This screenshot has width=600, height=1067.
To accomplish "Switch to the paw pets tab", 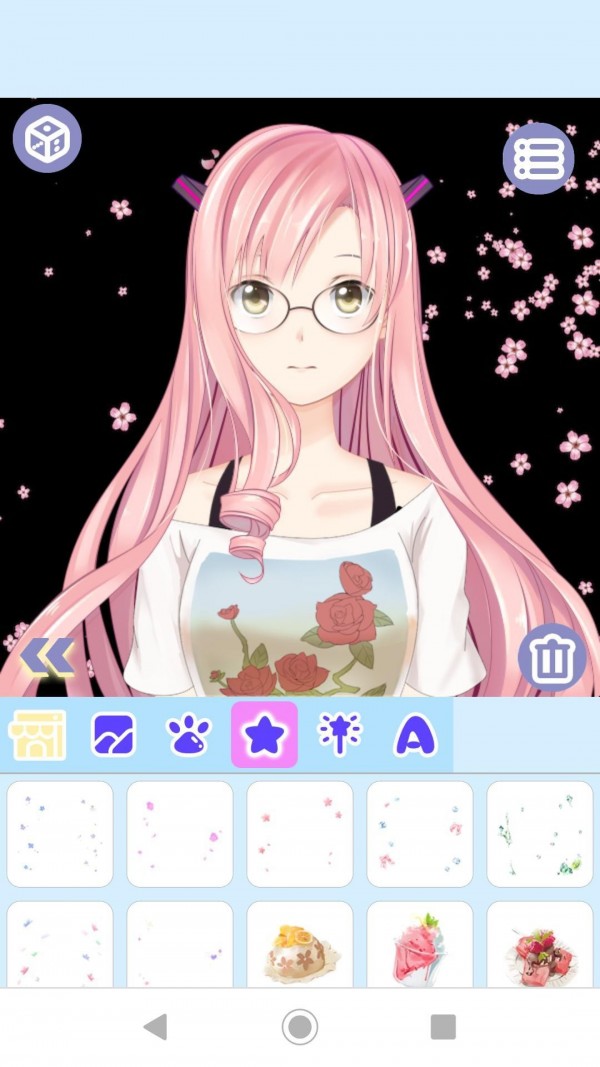I will click(x=188, y=735).
